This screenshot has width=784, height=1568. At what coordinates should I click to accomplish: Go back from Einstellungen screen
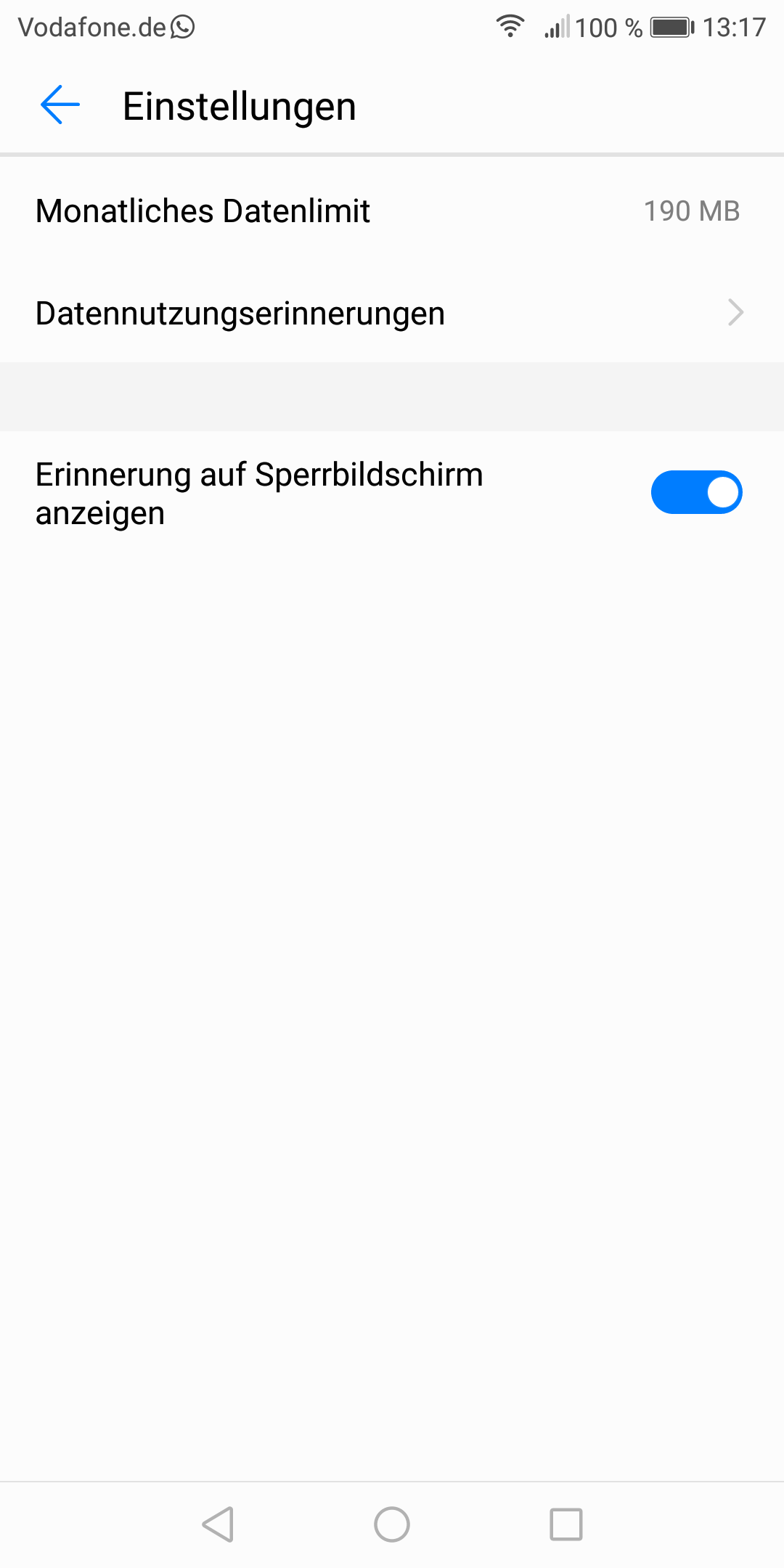(x=60, y=105)
